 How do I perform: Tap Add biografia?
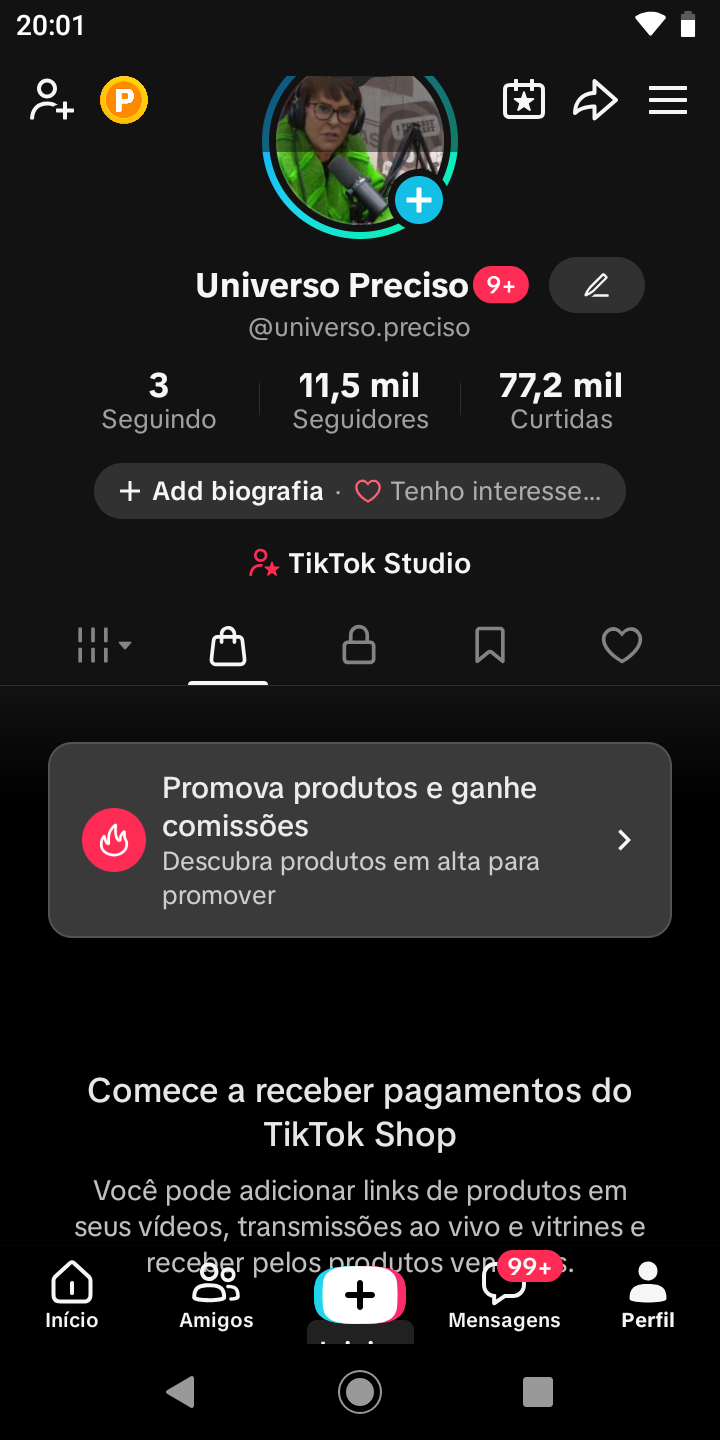222,491
